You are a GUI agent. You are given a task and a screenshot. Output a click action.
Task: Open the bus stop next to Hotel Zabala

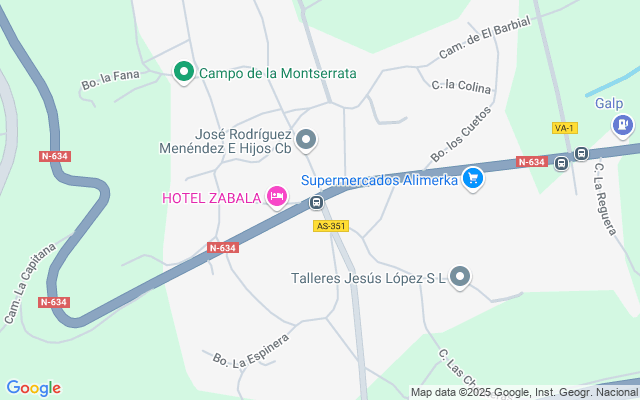(x=316, y=203)
